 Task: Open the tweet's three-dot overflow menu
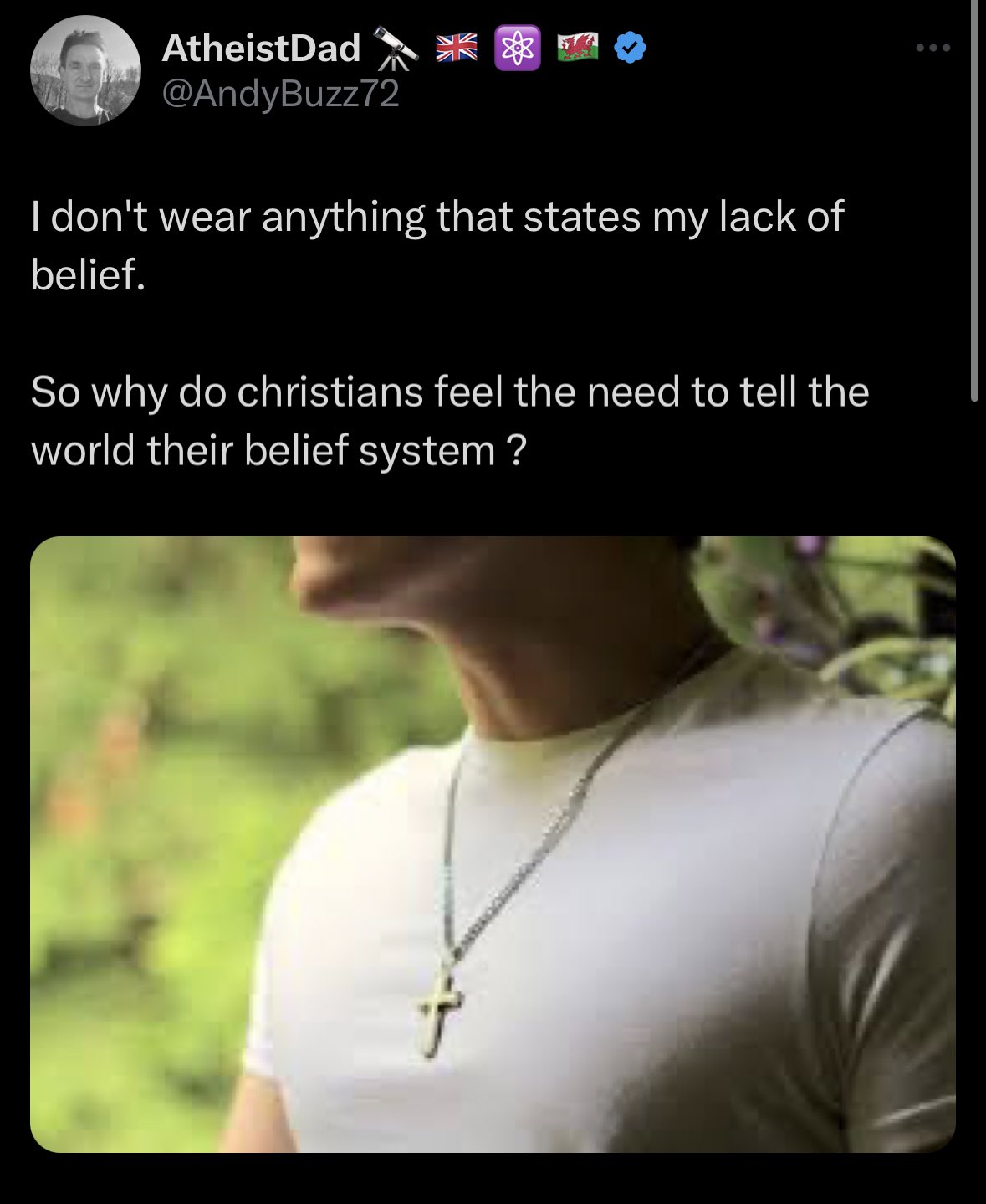click(x=932, y=49)
